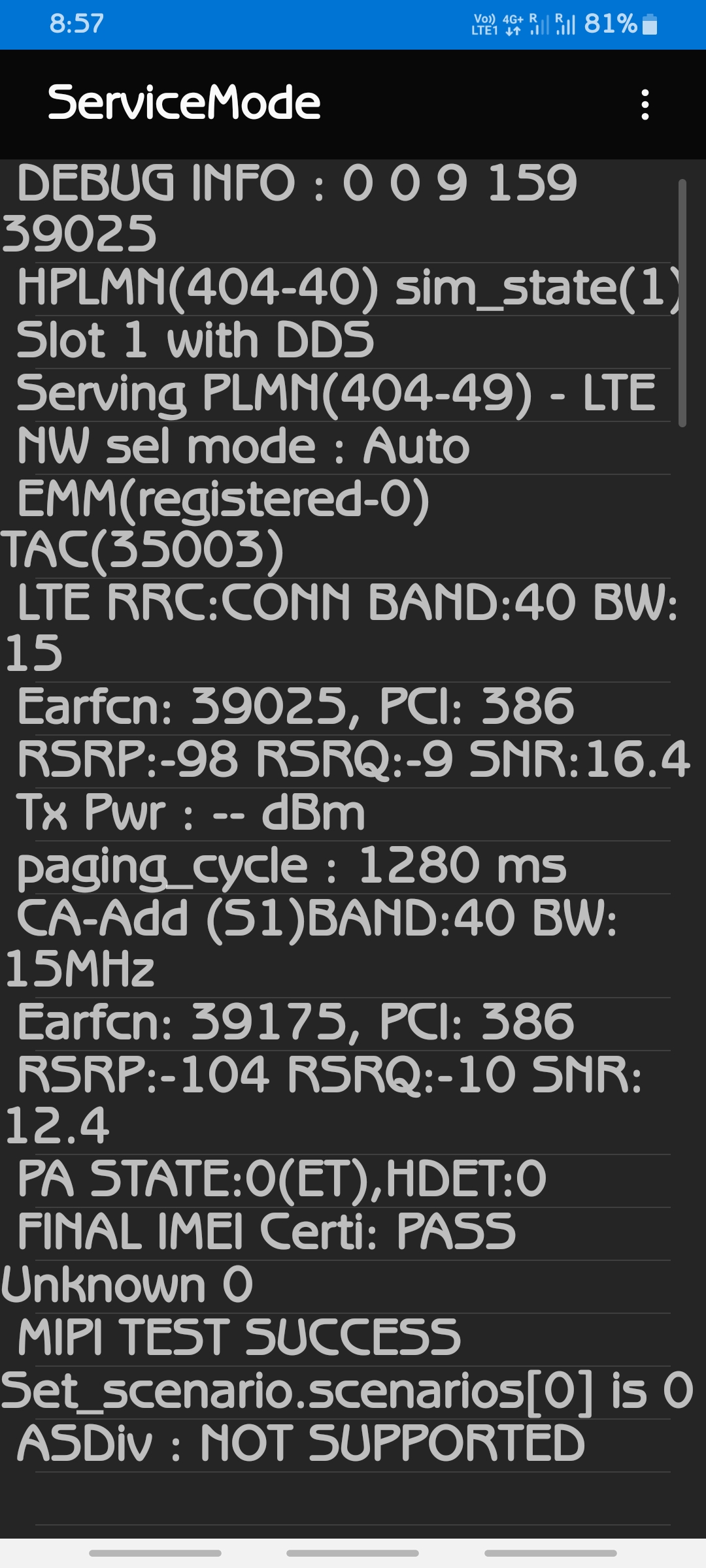Open the three-dot overflow menu
The width and height of the screenshot is (706, 1568).
point(645,105)
